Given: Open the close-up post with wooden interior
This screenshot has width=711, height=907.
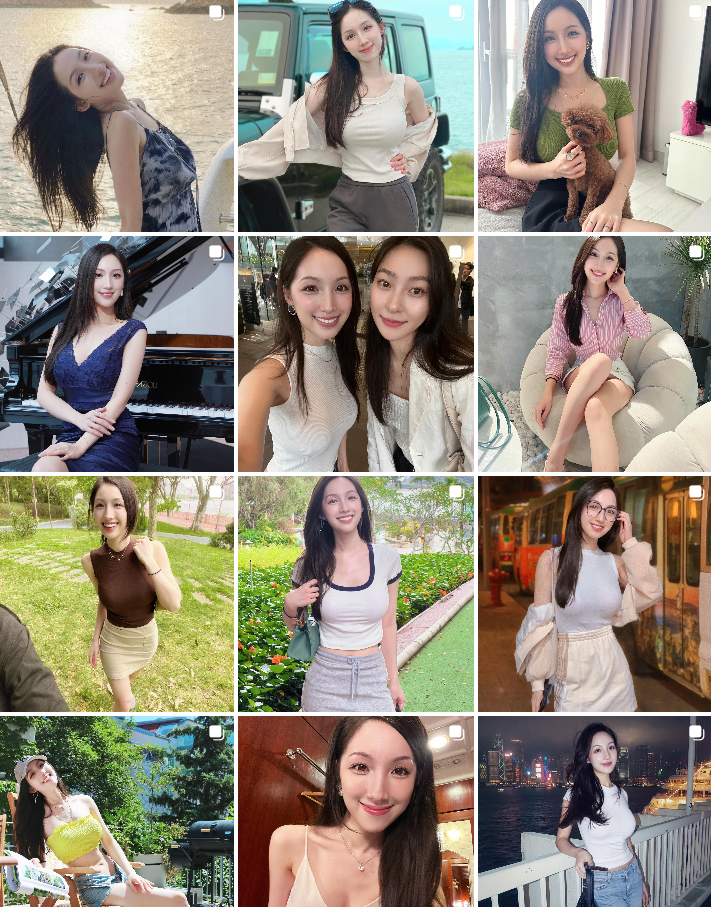Looking at the screenshot, I should [x=355, y=811].
